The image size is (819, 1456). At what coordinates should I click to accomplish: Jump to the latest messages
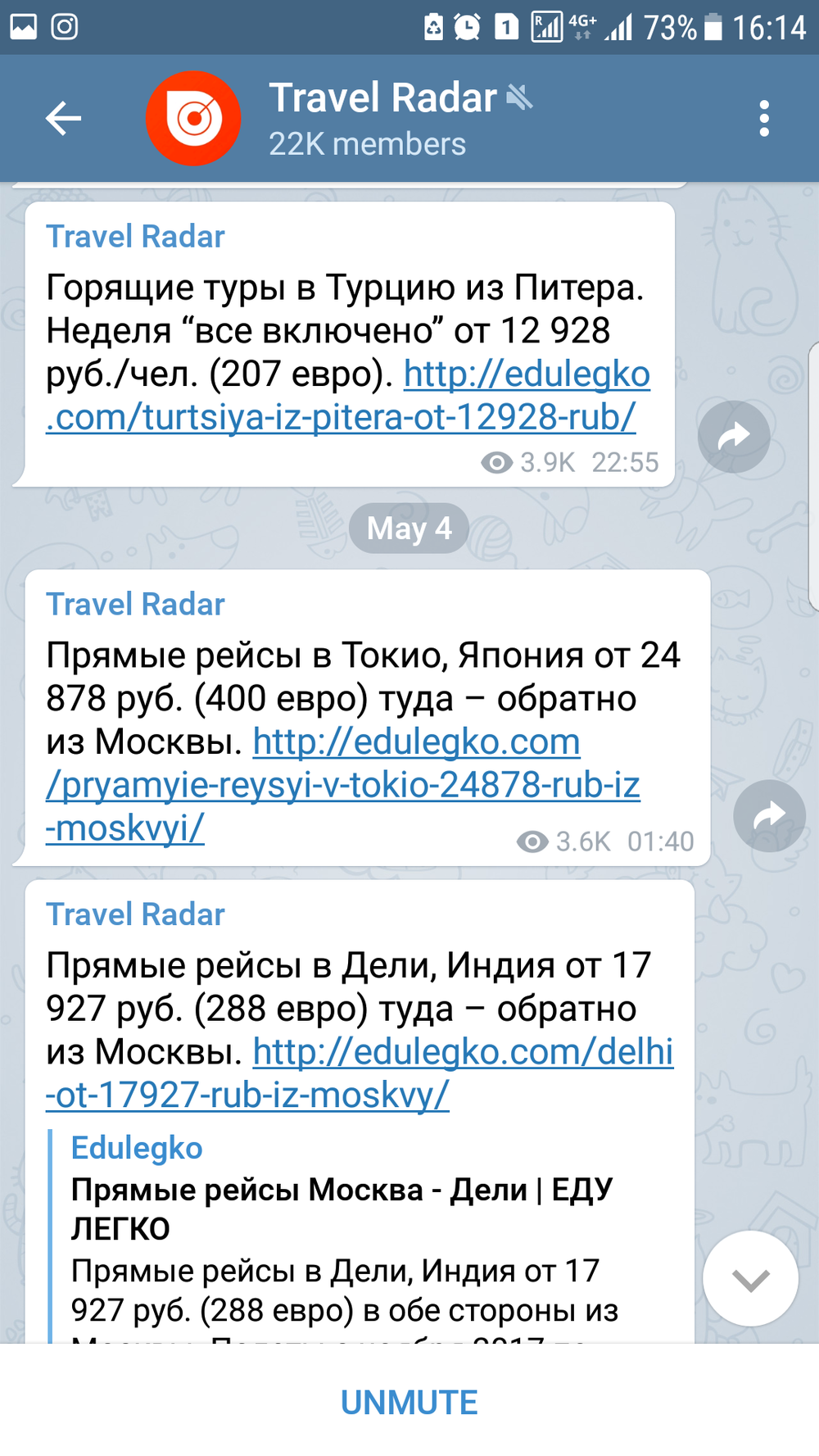click(x=750, y=1278)
